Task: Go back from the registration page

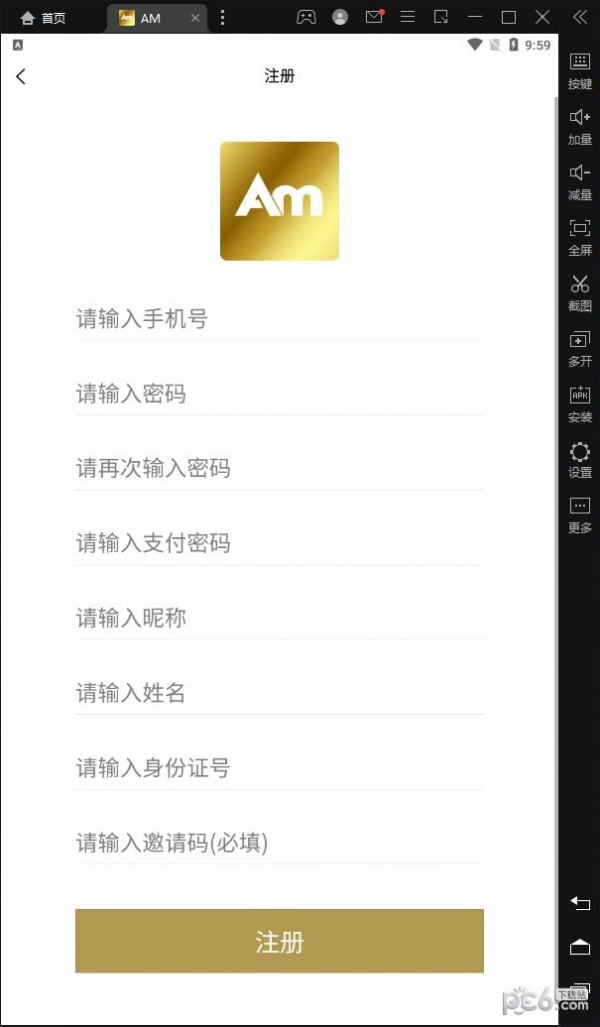Action: coord(21,76)
